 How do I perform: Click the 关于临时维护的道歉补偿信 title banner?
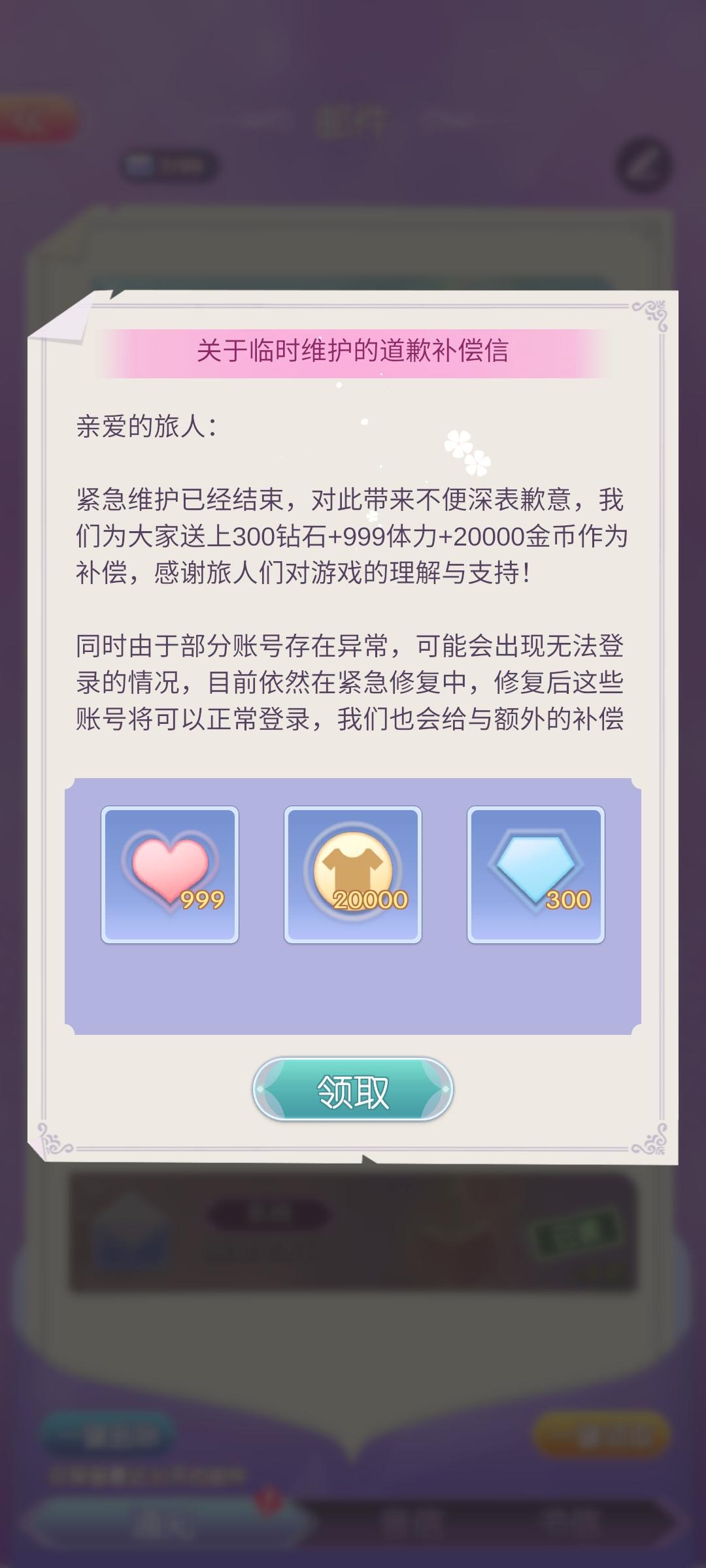tap(353, 353)
